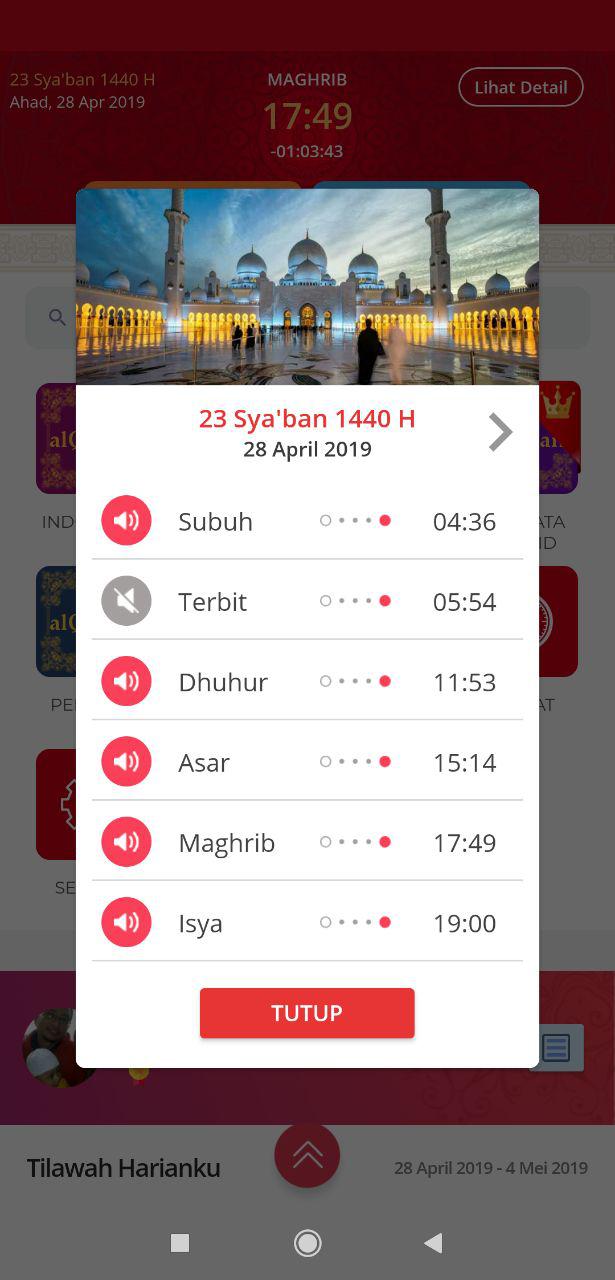Change the Subuh notification mode dots

(x=355, y=521)
